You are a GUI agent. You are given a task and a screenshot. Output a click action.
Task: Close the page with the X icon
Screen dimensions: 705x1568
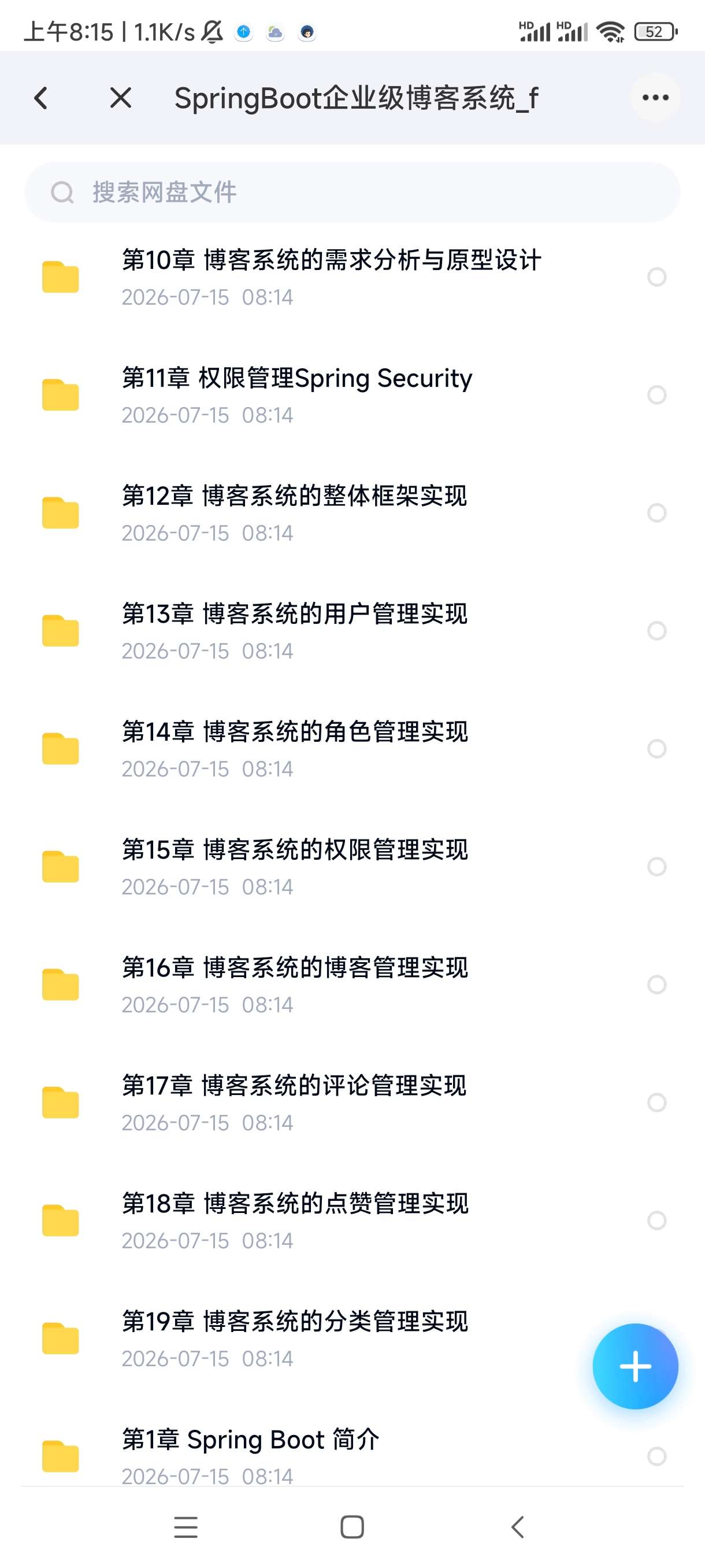120,97
